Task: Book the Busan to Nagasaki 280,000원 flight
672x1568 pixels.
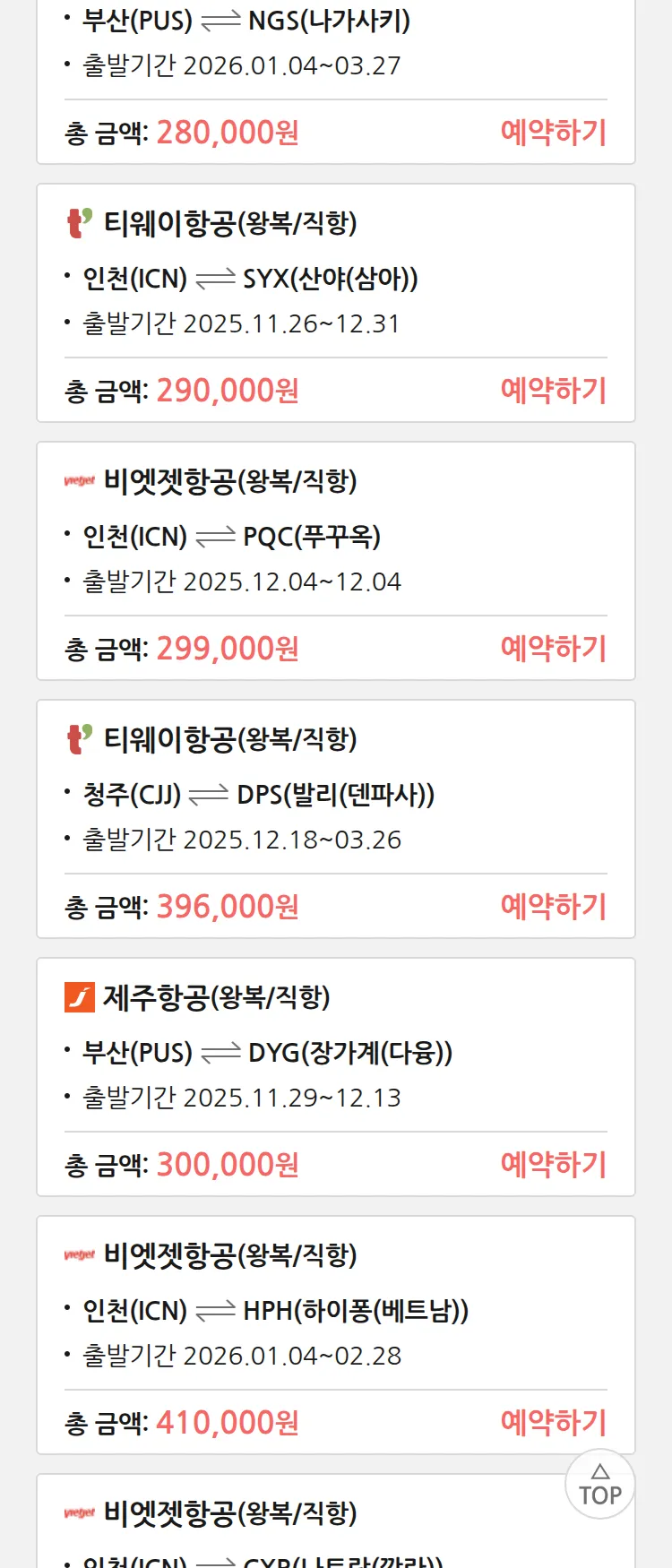Action: pos(553,133)
